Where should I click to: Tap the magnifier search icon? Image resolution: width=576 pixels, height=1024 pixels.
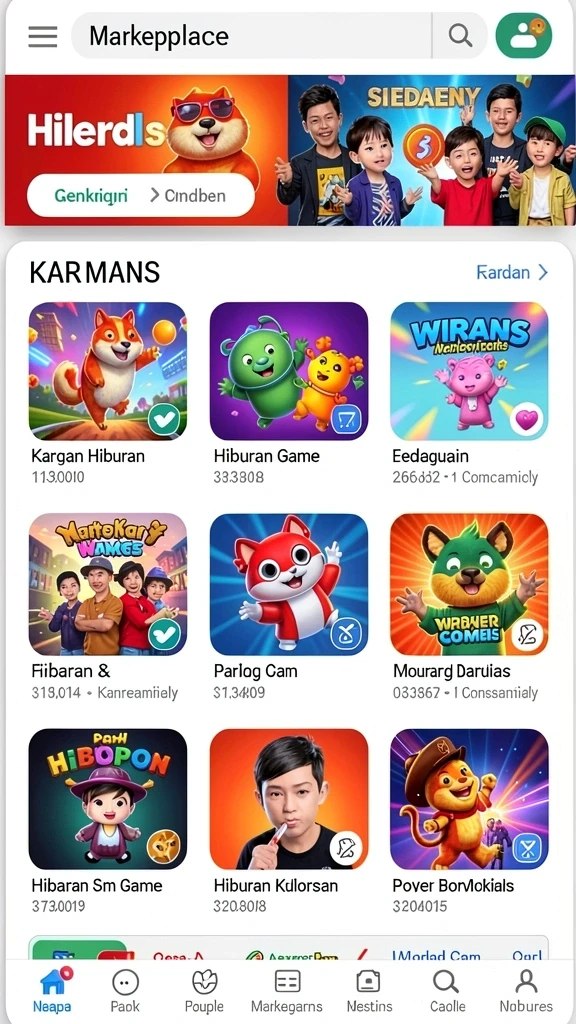[x=460, y=35]
